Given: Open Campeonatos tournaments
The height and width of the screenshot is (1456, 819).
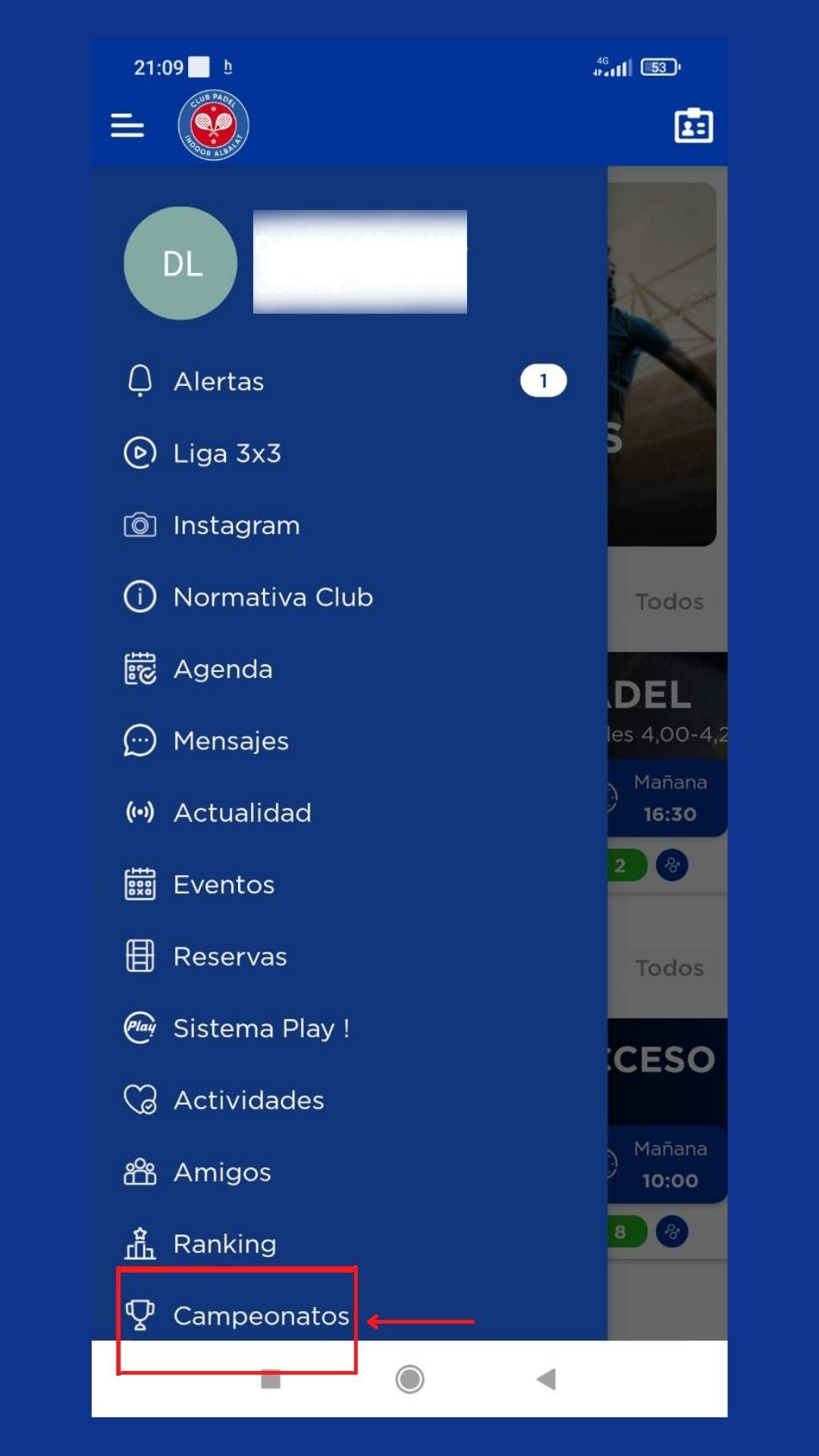Looking at the screenshot, I should (x=260, y=1316).
